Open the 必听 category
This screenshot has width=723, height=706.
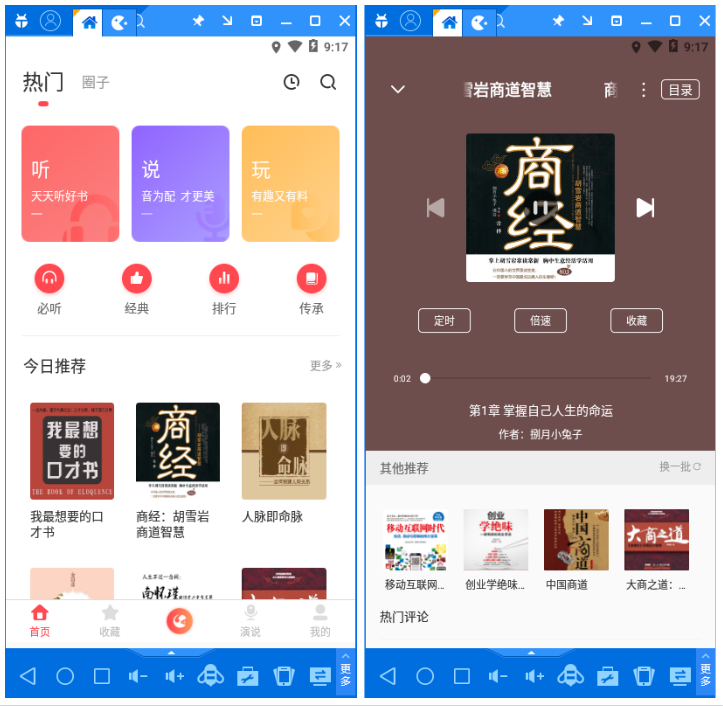(49, 290)
